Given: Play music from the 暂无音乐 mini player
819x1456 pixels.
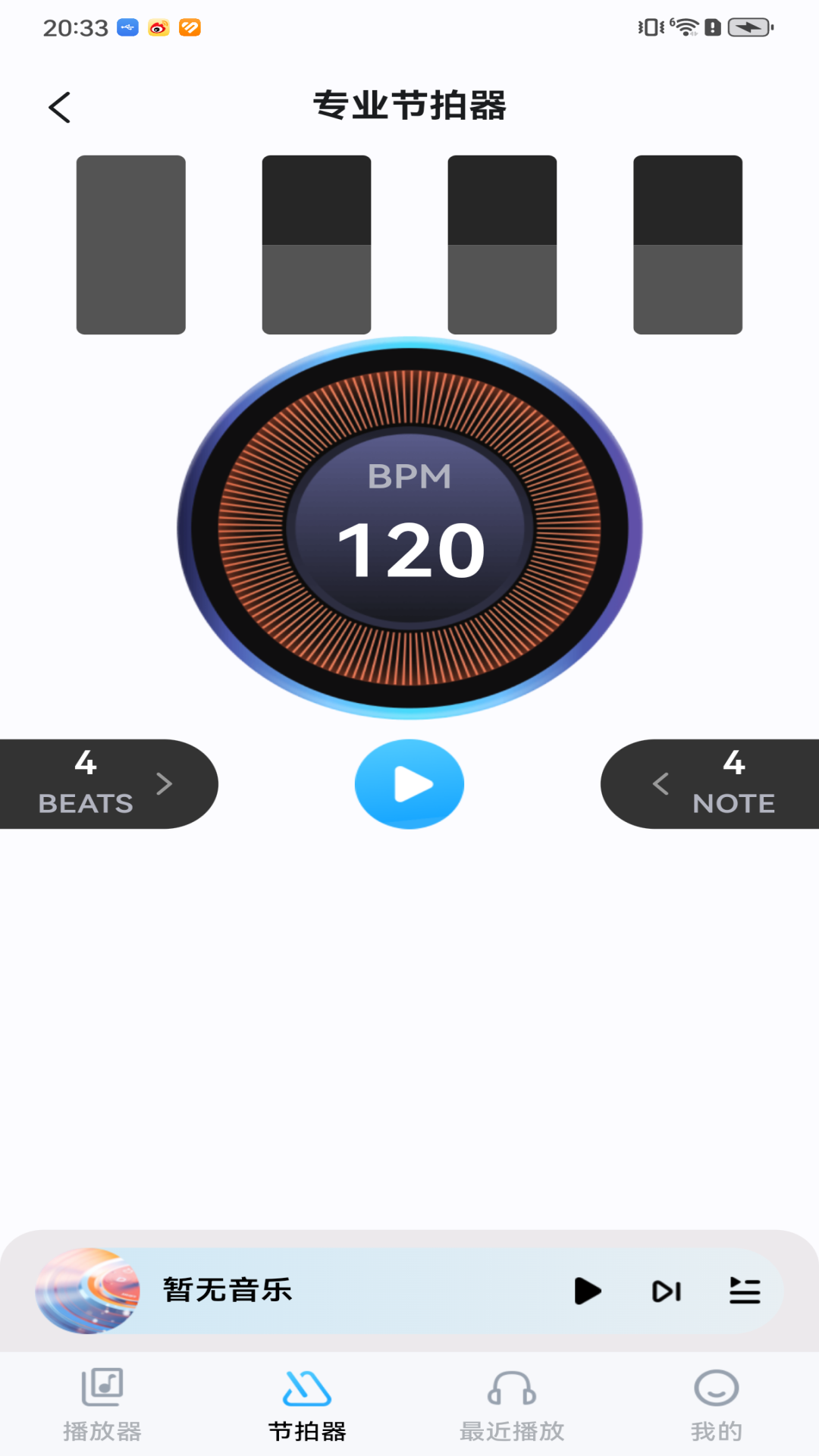Looking at the screenshot, I should point(587,1291).
